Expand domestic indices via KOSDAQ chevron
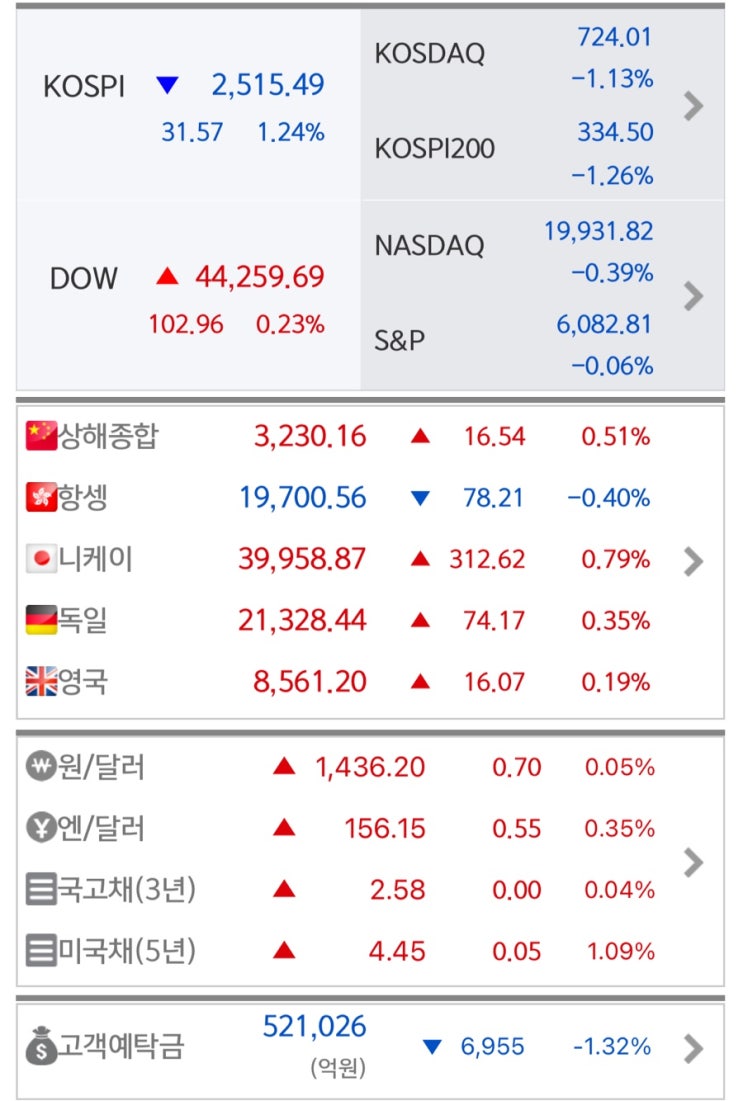The image size is (743, 1101). pyautogui.click(x=693, y=106)
